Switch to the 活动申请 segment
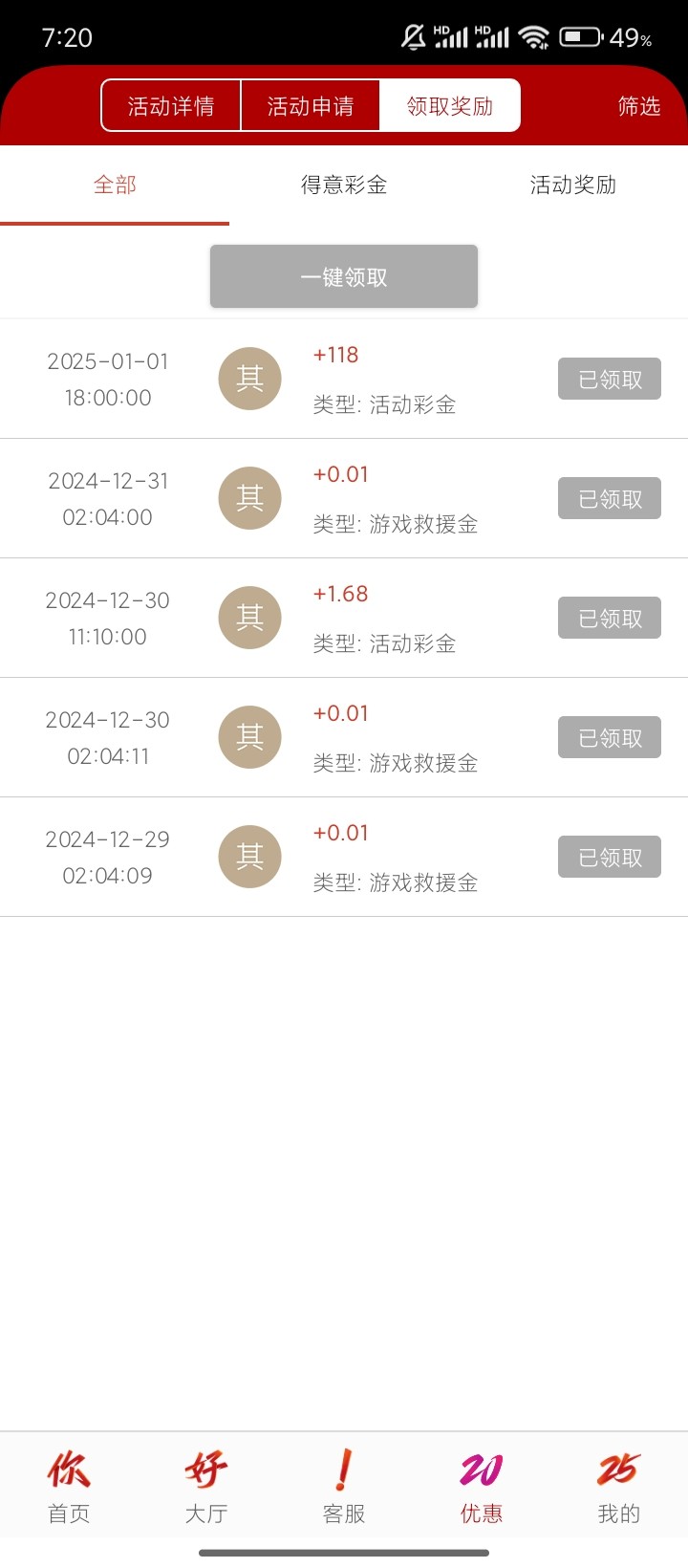688x1568 pixels. click(x=311, y=105)
